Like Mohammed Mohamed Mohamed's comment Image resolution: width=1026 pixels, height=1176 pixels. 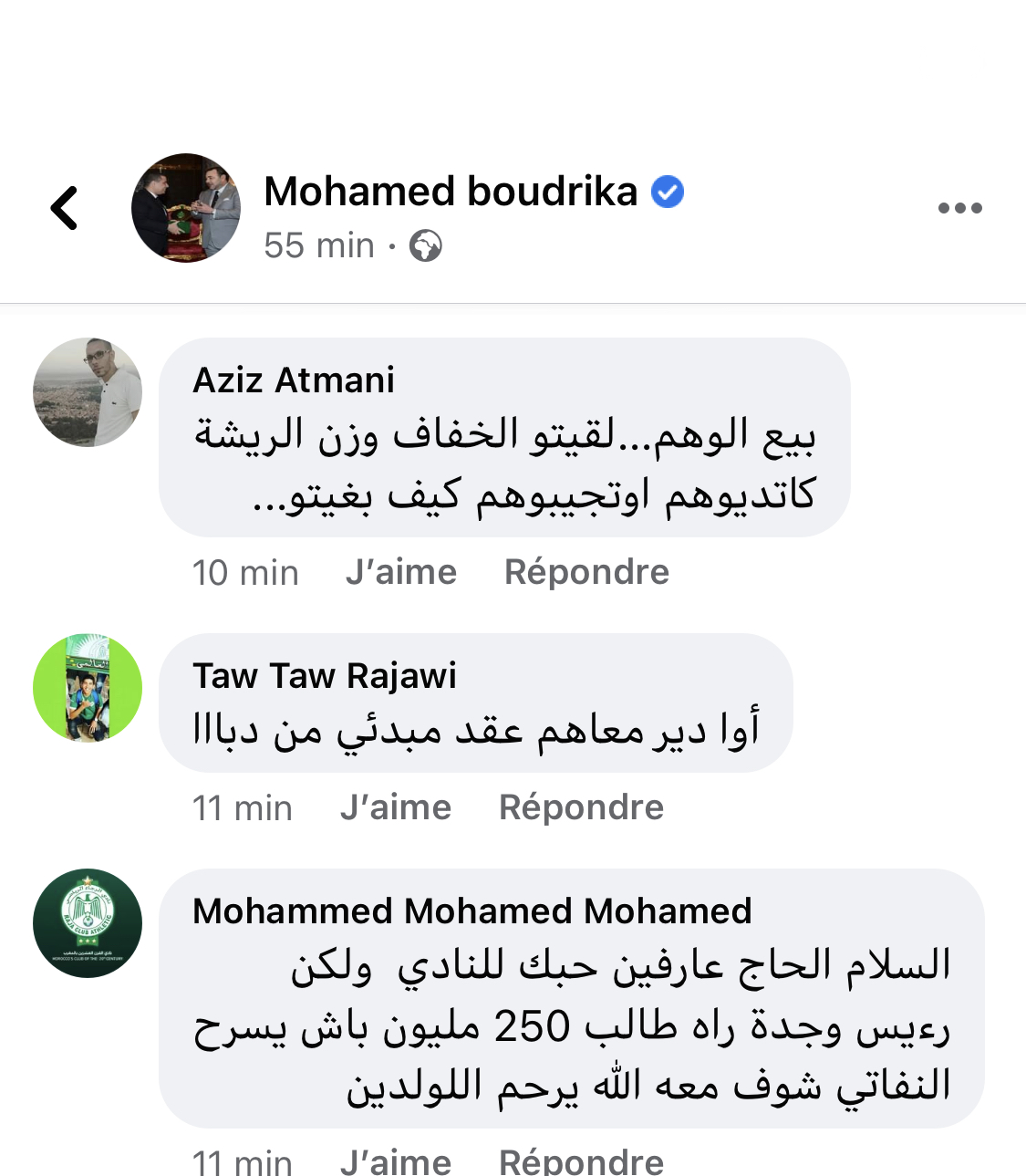pos(395,1161)
